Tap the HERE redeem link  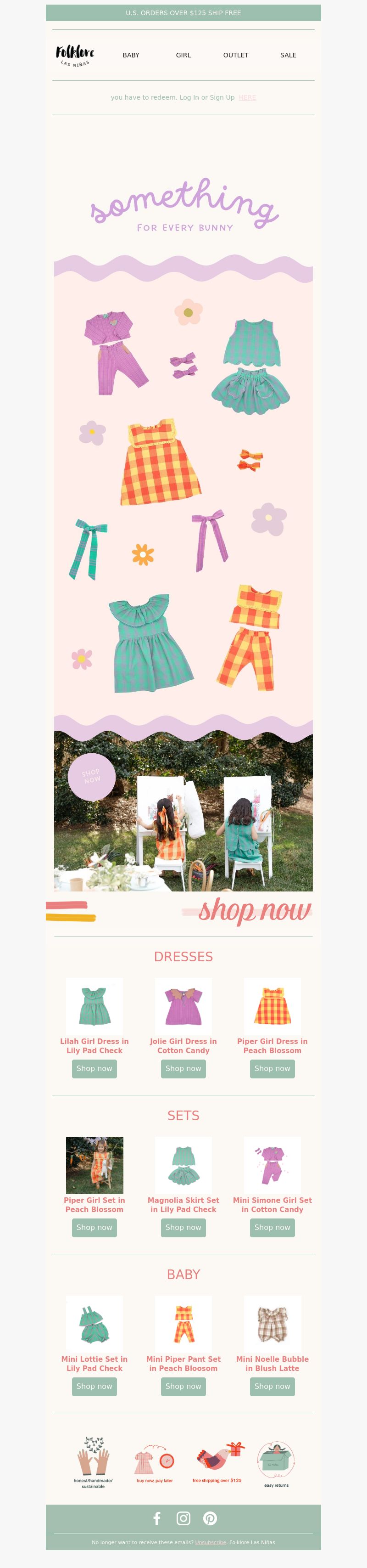tap(247, 97)
